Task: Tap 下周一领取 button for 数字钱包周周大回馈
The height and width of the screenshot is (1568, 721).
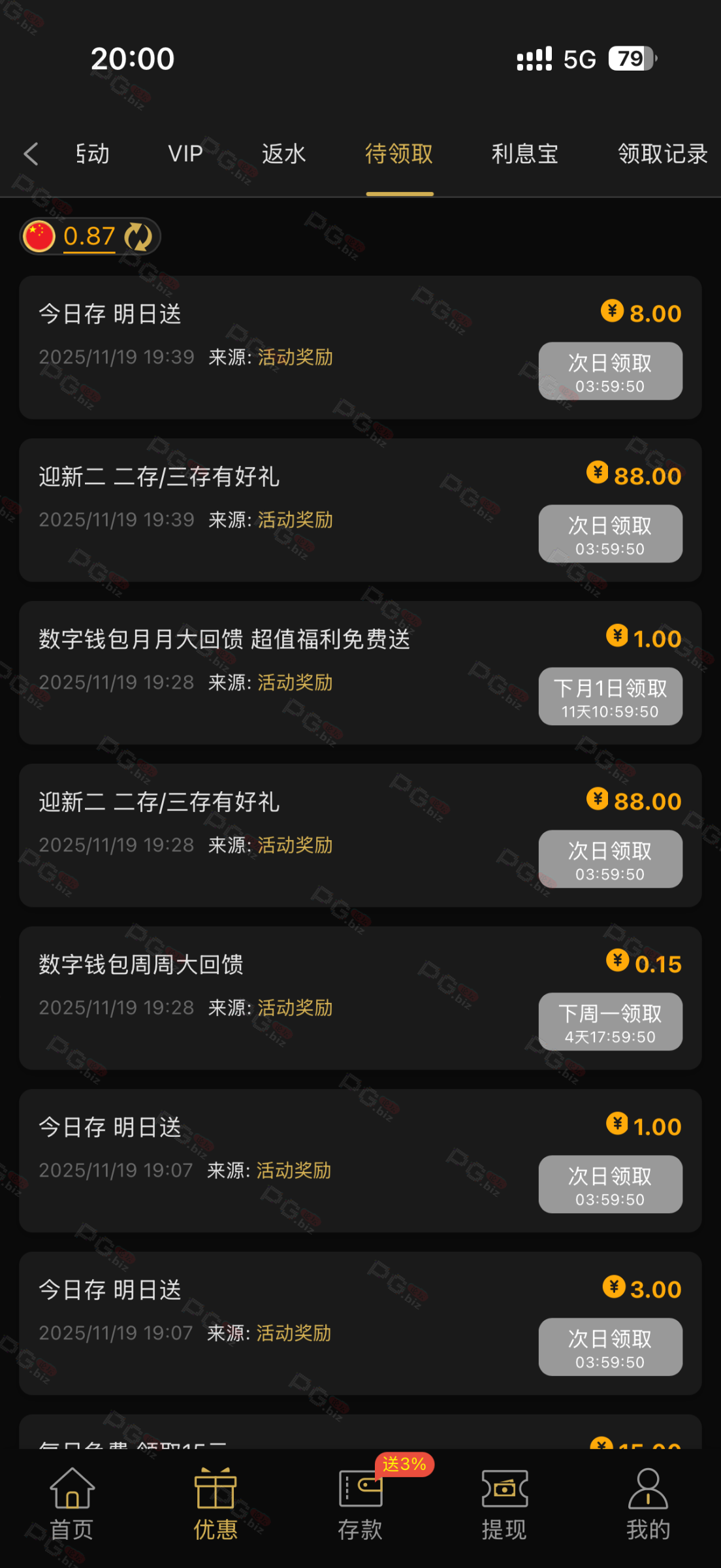Action: [610, 1022]
